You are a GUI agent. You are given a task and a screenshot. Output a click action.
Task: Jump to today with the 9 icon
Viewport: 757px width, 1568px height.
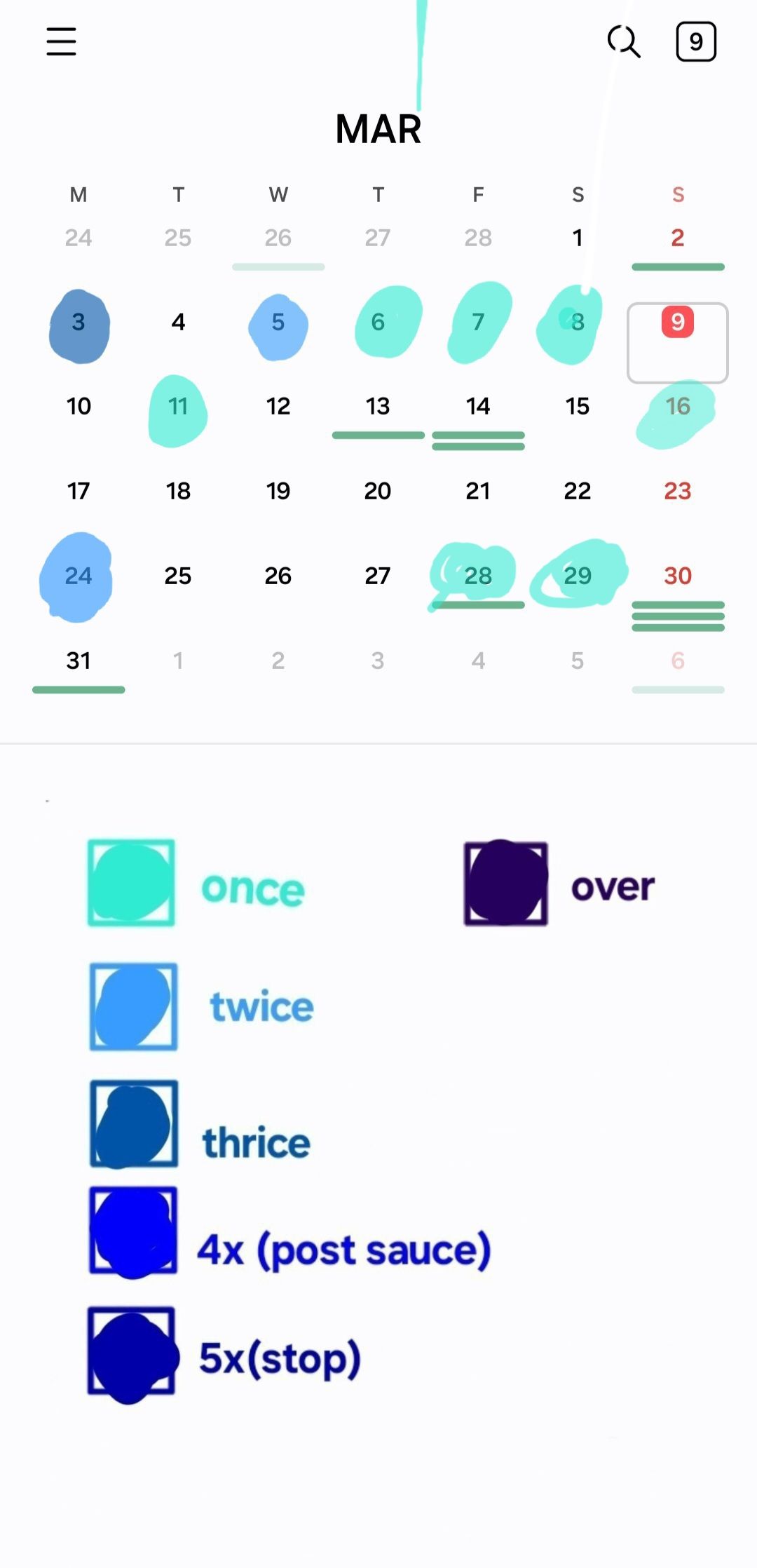pyautogui.click(x=696, y=41)
